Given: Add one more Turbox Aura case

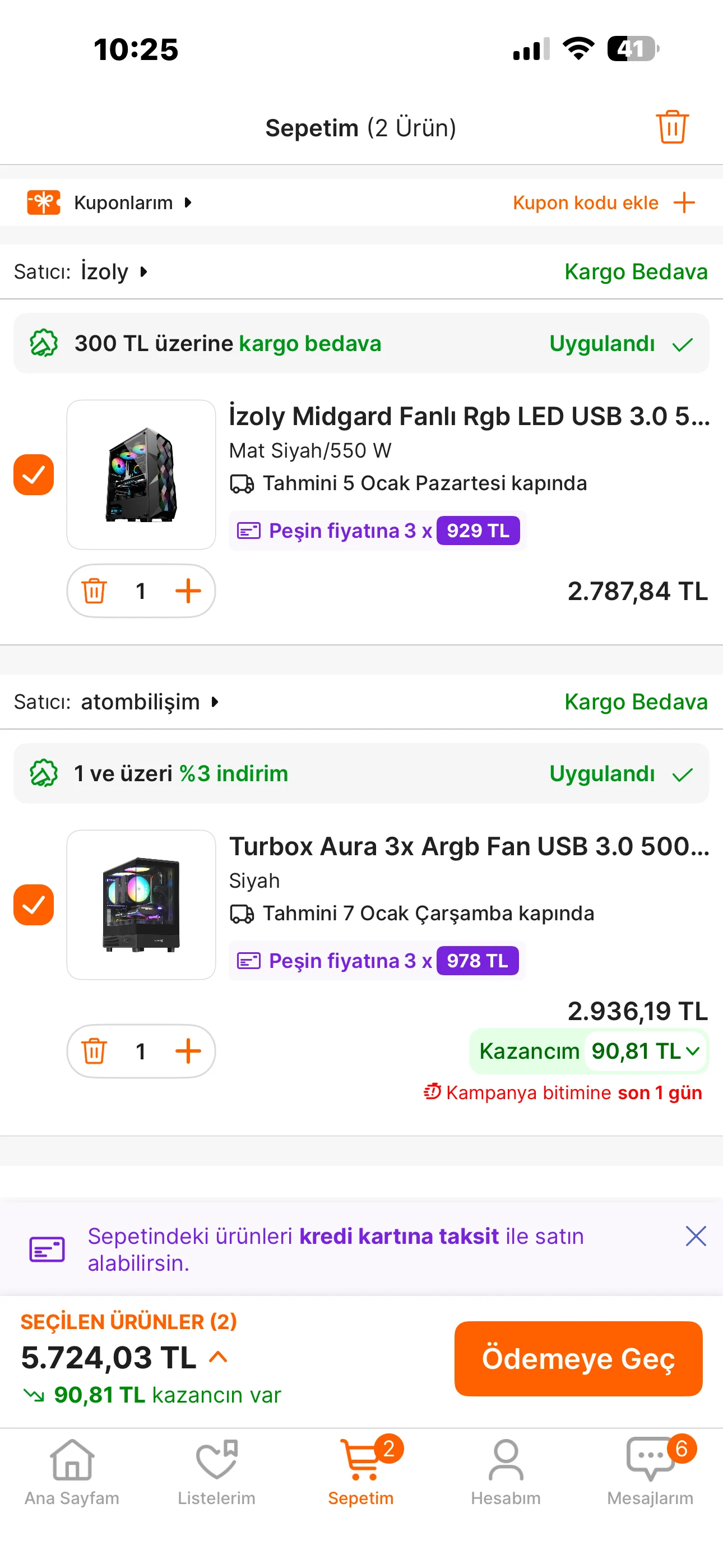Looking at the screenshot, I should click(188, 1051).
